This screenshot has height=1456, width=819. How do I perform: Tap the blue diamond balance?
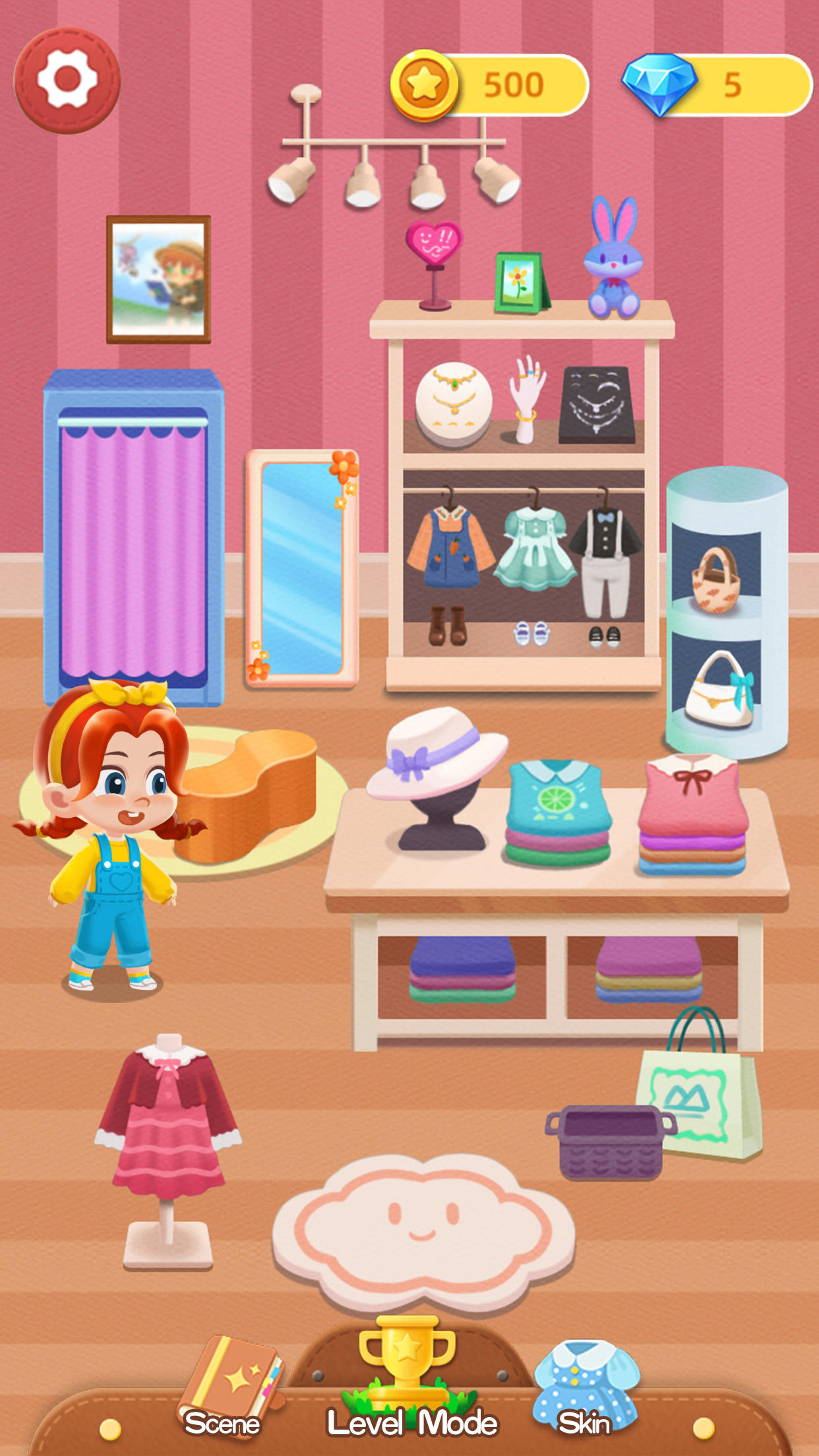[716, 85]
